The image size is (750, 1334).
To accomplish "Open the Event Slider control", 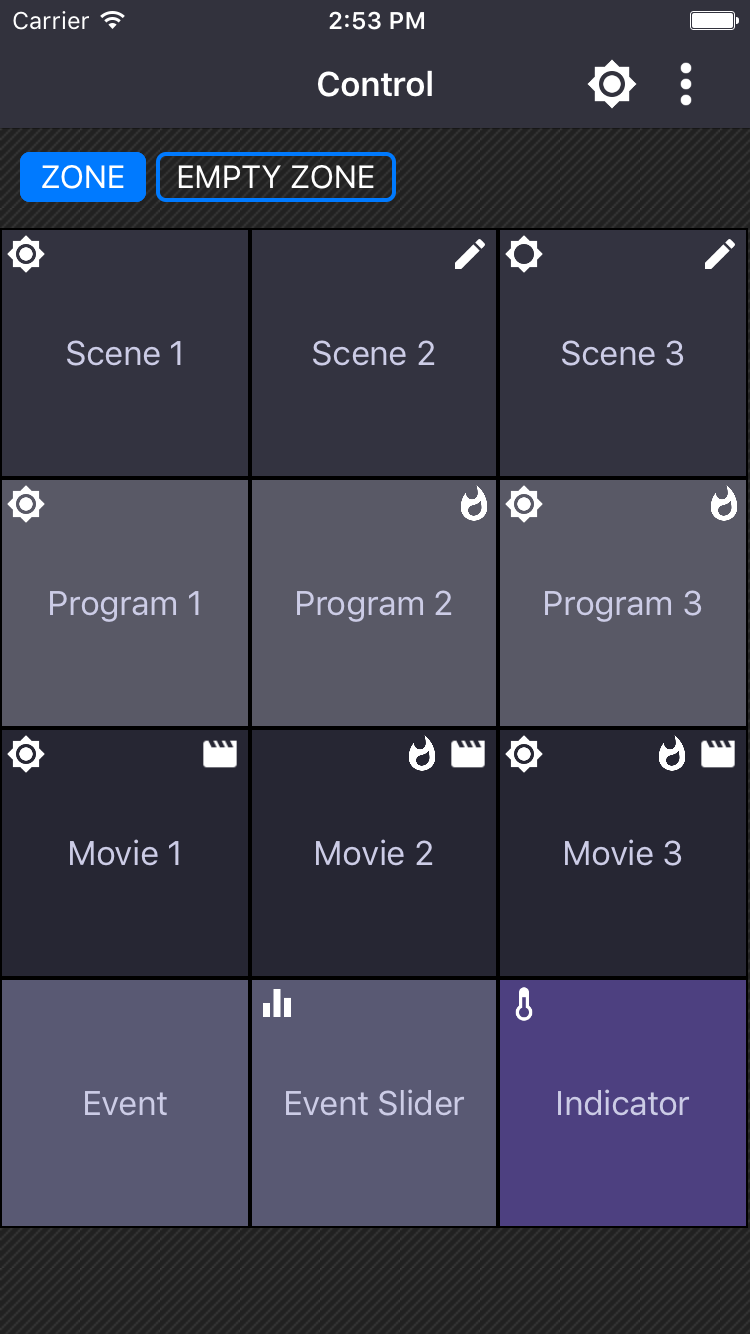I will click(373, 1103).
